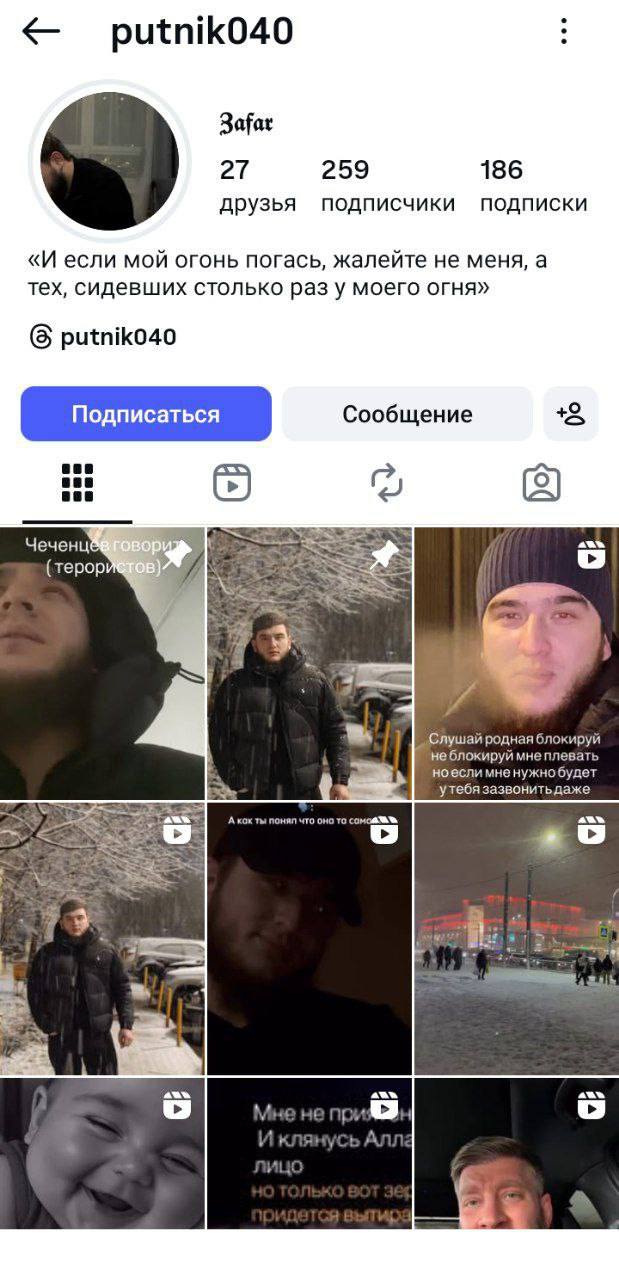Switch to the tagged photos tab
The width and height of the screenshot is (619, 1280).
point(541,484)
